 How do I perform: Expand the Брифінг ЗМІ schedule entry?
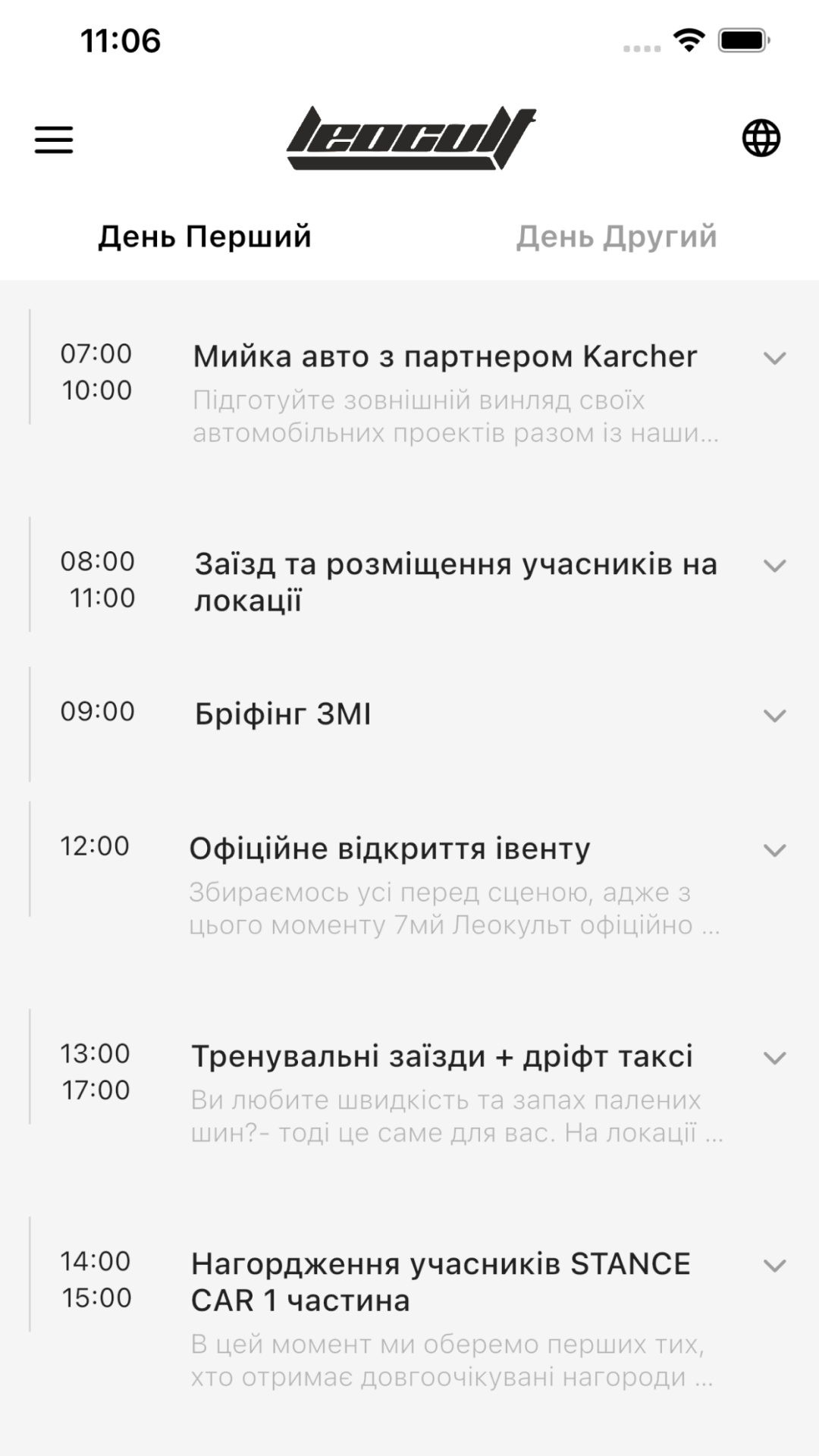click(774, 715)
